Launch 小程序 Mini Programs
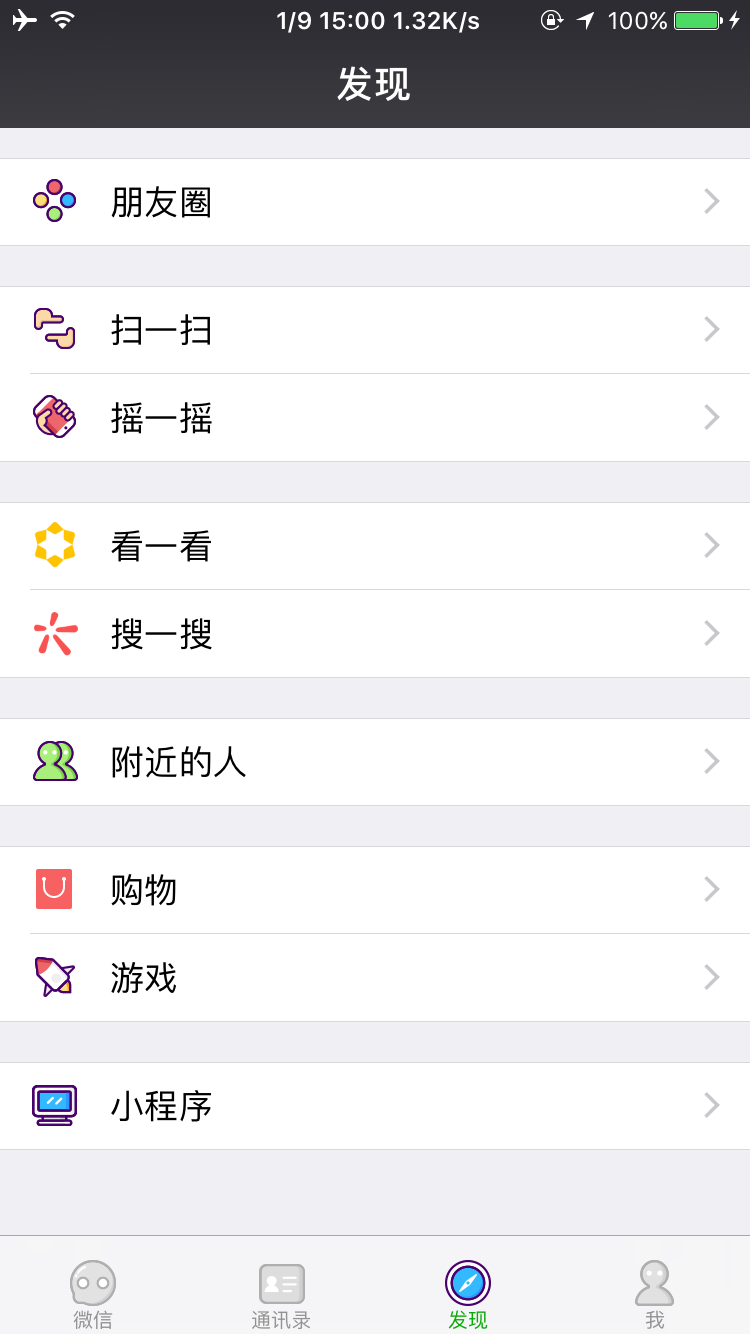Screen dimensions: 750x1334 375,1106
